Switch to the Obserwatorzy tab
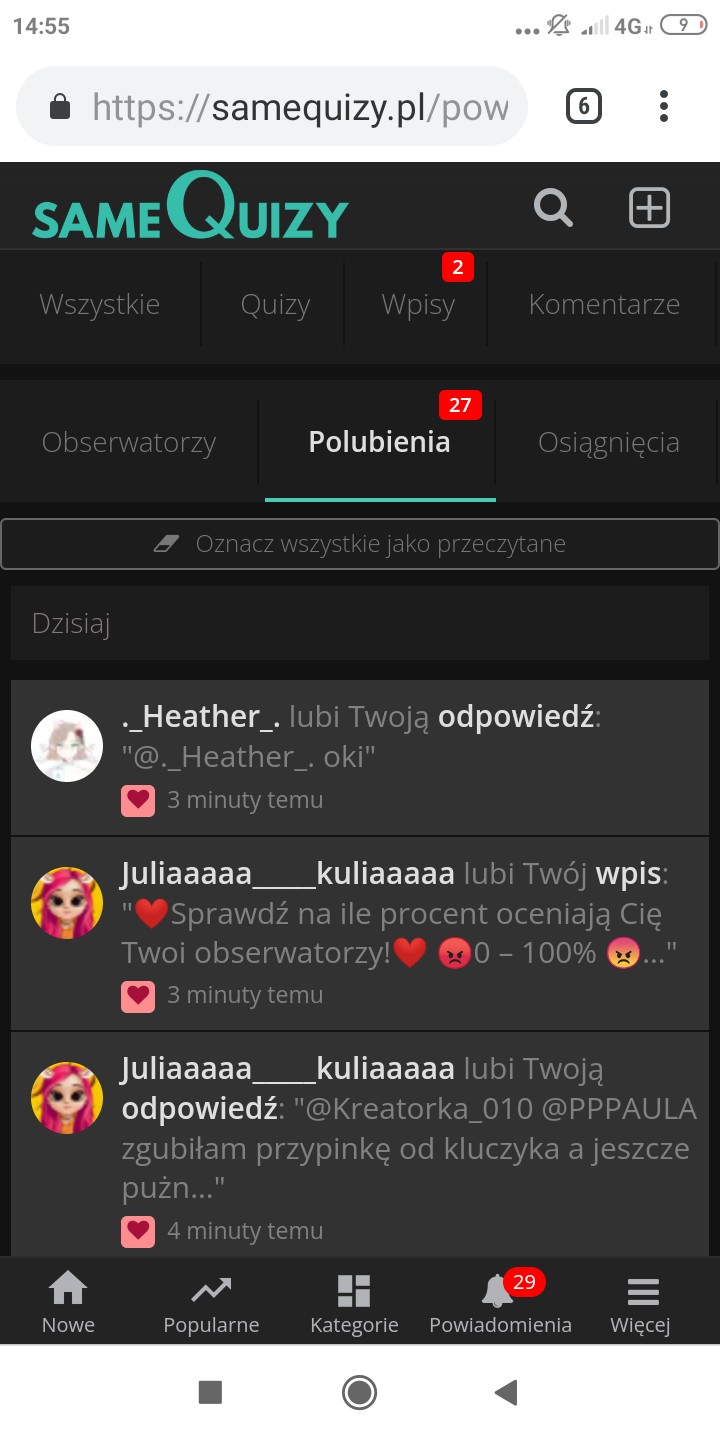 (x=129, y=442)
